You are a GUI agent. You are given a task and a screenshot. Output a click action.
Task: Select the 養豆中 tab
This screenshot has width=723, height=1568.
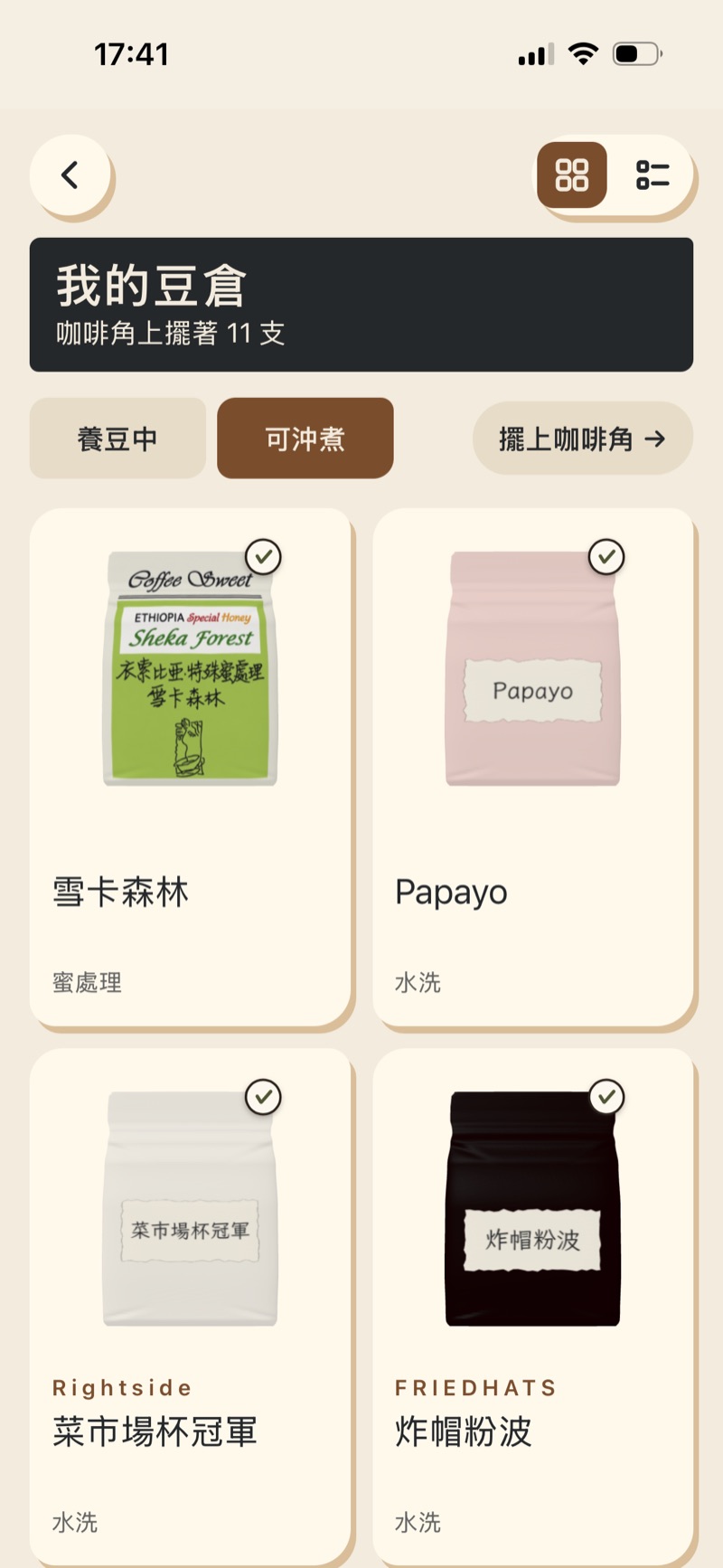(x=117, y=439)
